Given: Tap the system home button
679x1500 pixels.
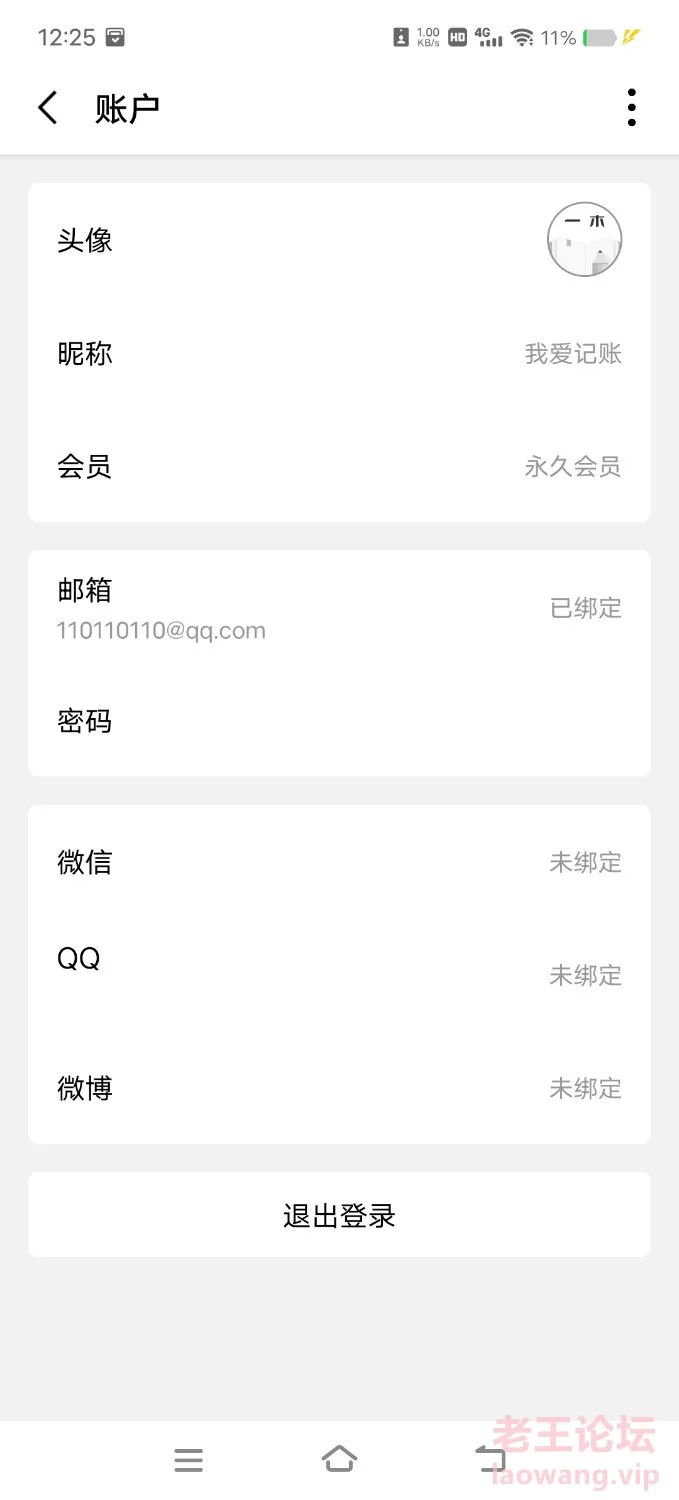Looking at the screenshot, I should pos(339,1459).
